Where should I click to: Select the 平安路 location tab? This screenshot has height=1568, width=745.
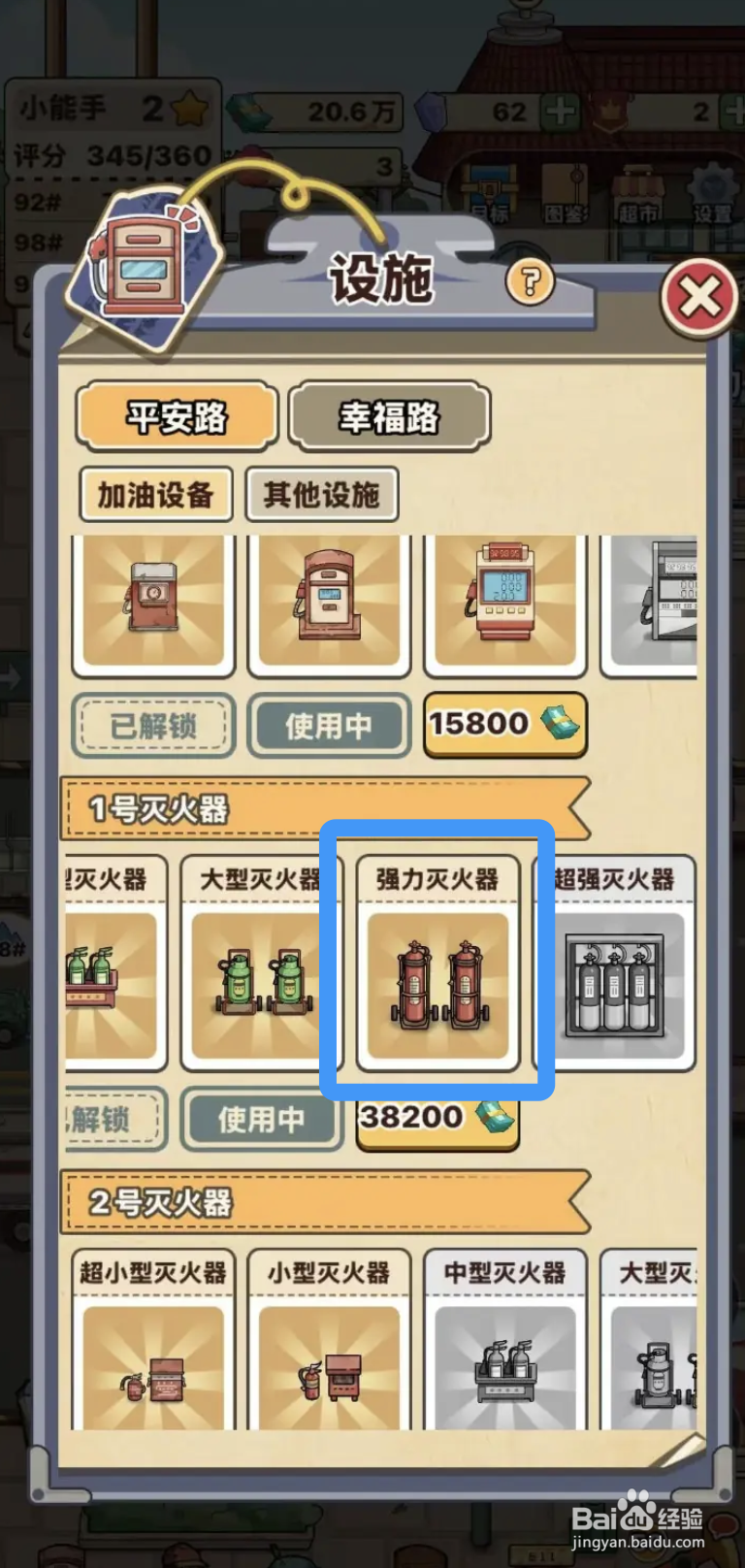pos(177,416)
